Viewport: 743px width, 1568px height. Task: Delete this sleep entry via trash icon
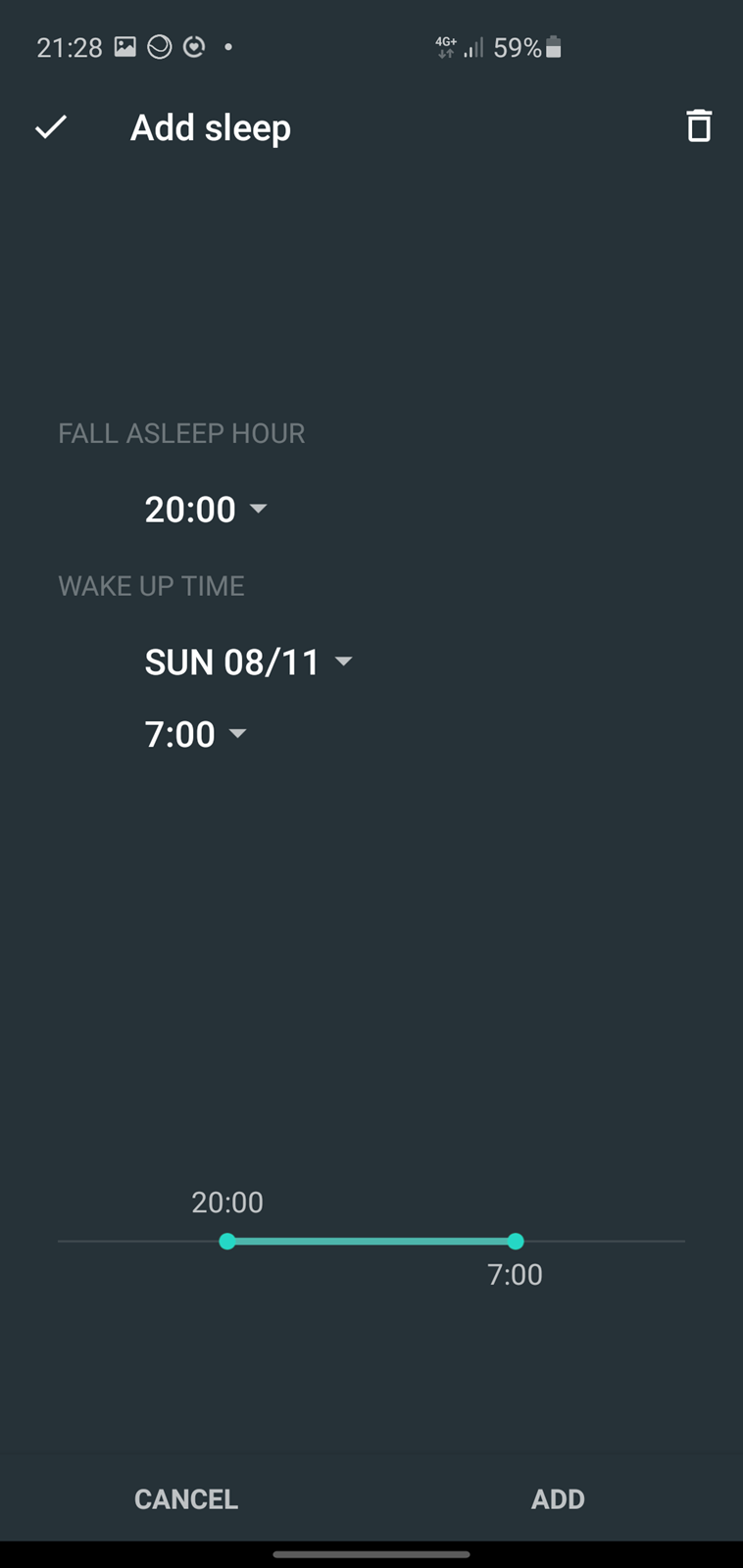[x=698, y=126]
